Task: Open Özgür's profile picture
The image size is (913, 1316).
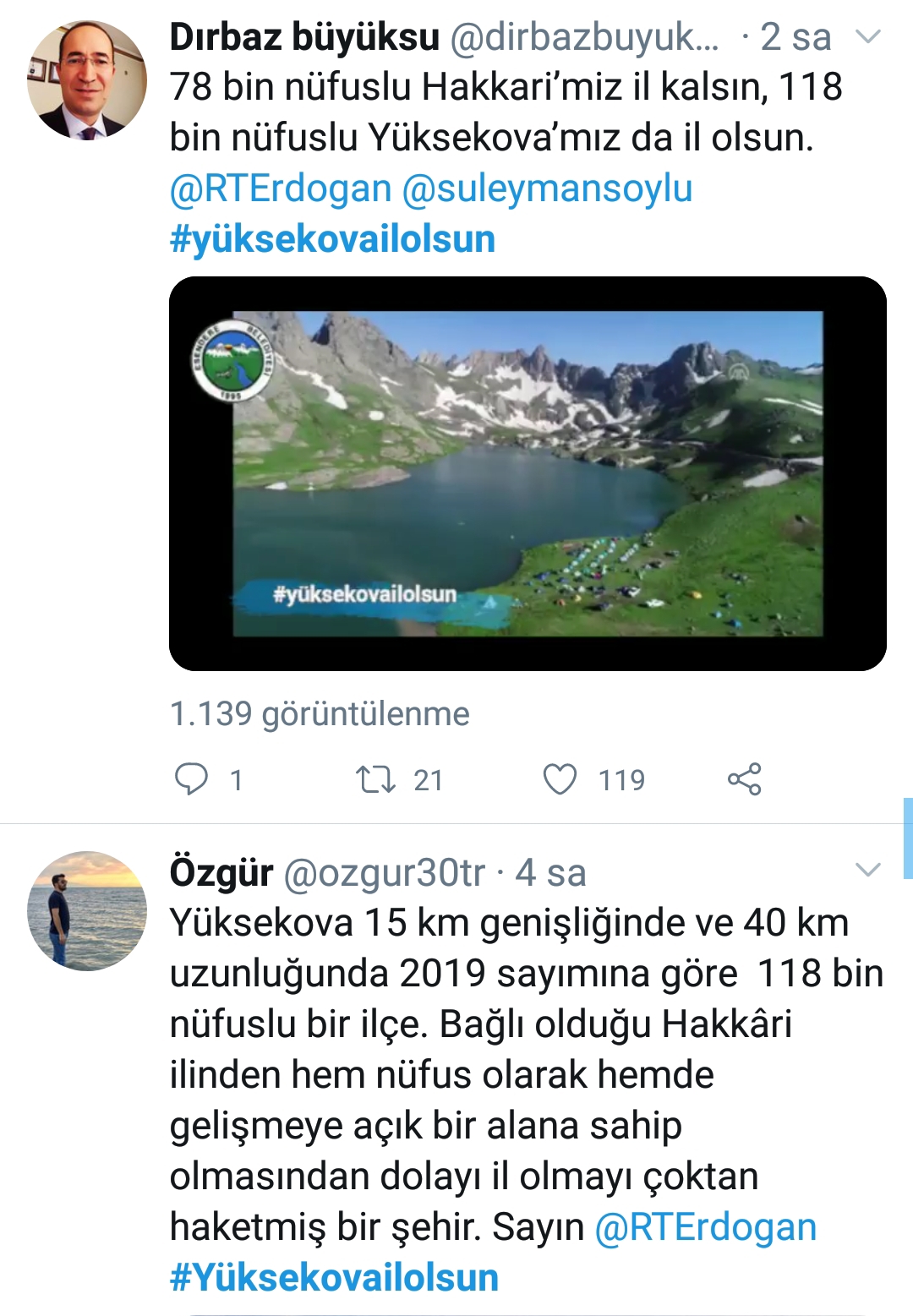Action: pyautogui.click(x=86, y=910)
